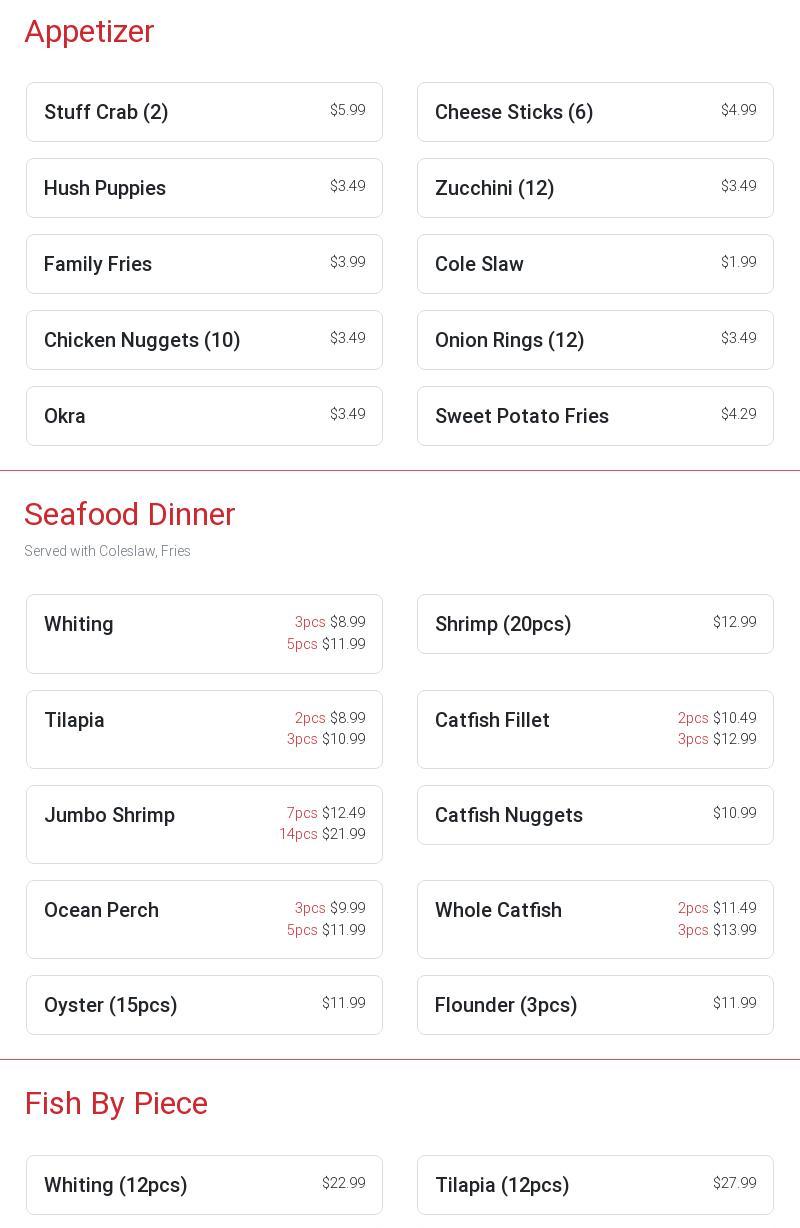This screenshot has height=1228, width=800.
Task: Pick the Onion Rings (12) card
Action: pos(595,340)
